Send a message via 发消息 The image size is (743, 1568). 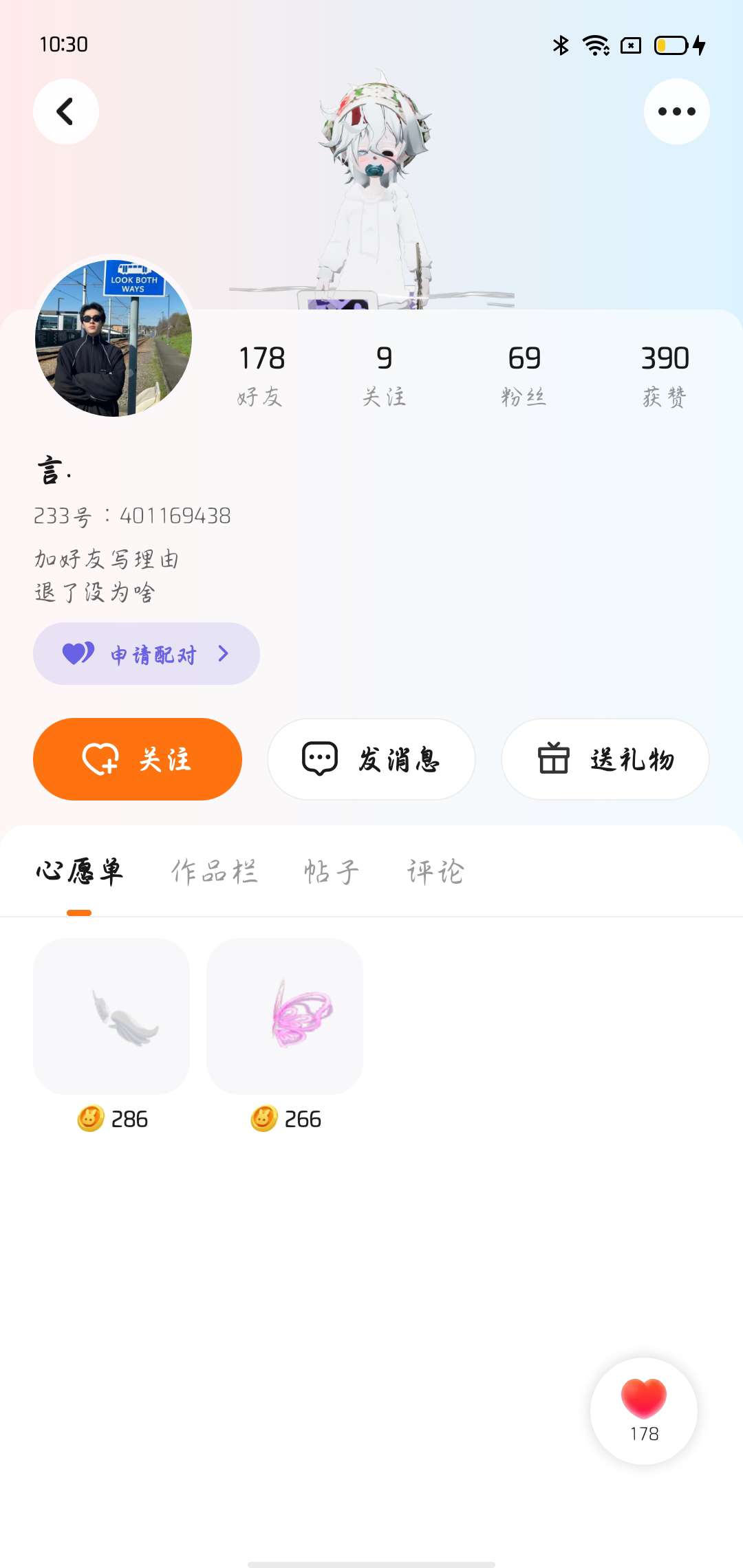coord(371,759)
